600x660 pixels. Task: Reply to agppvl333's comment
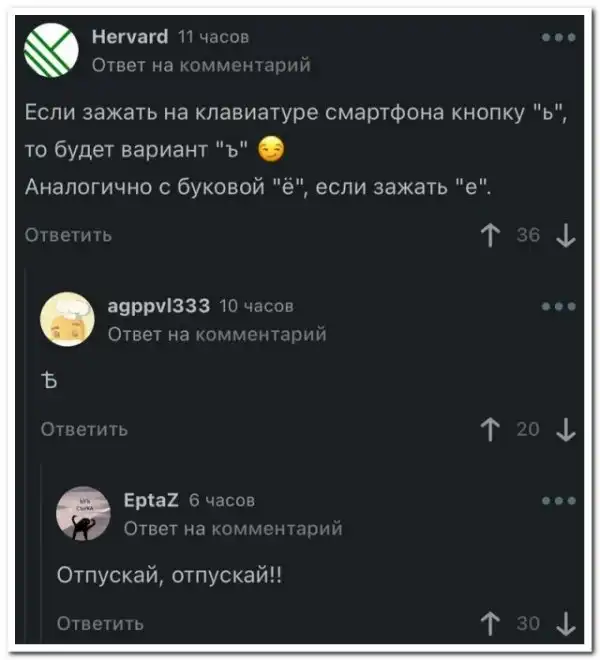click(x=84, y=429)
